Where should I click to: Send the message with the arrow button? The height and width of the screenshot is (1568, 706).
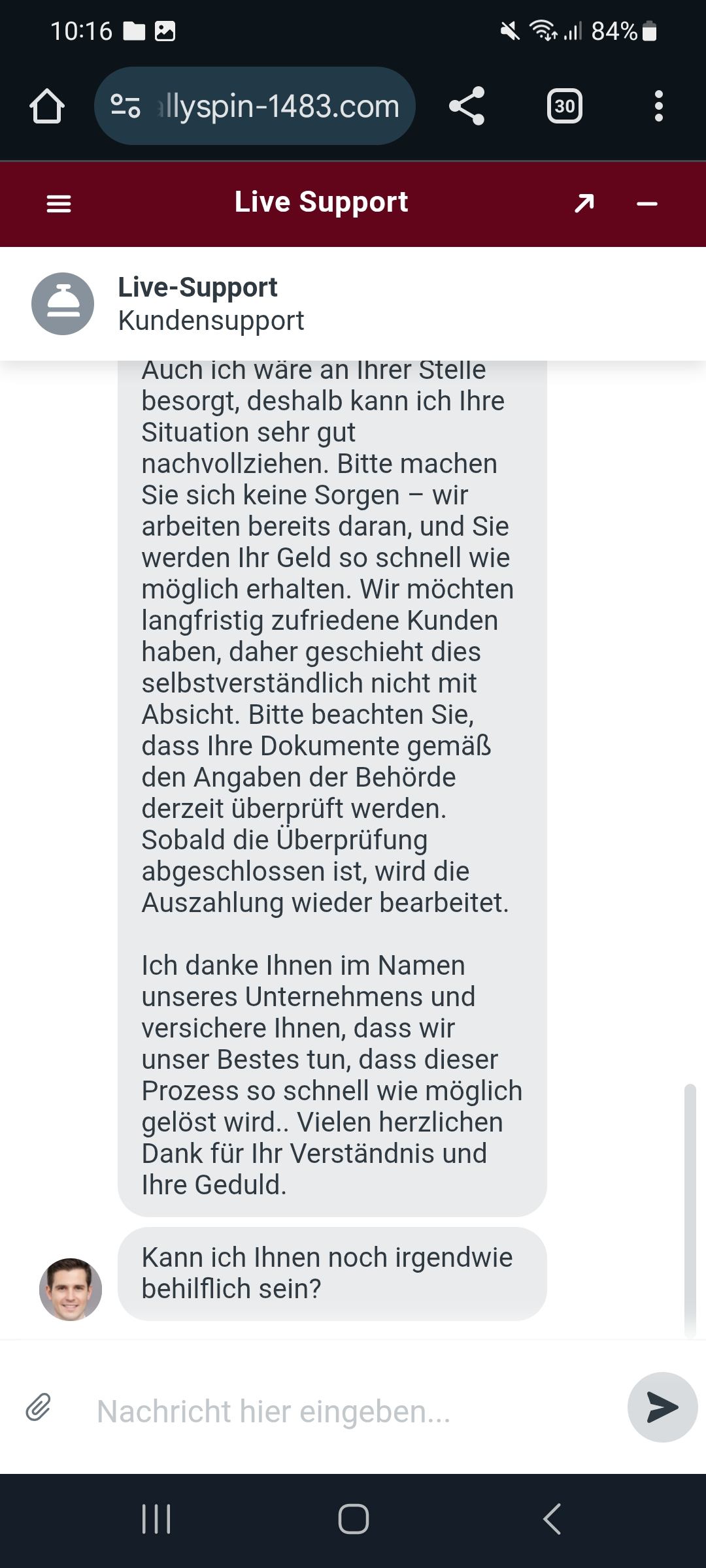[x=662, y=1407]
